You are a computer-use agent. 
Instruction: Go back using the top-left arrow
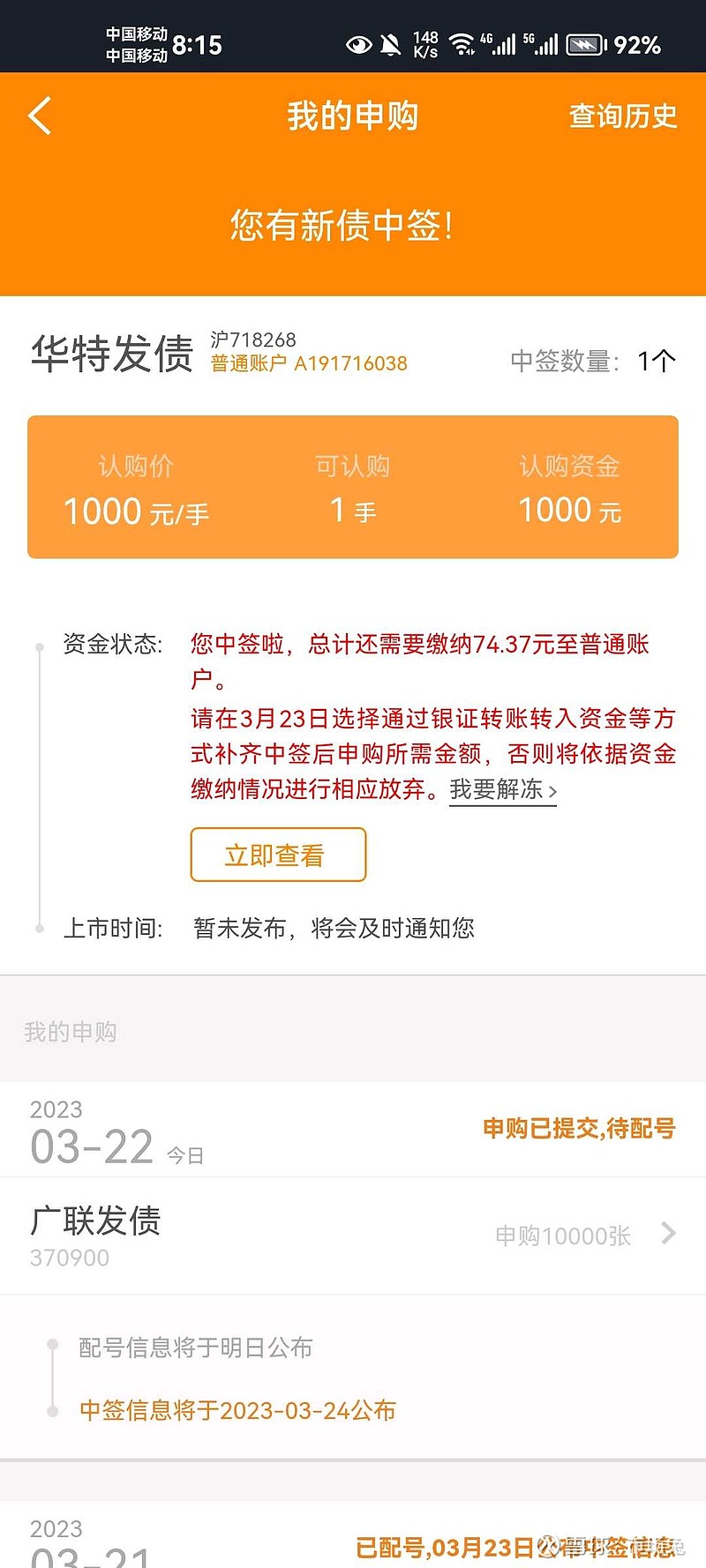click(41, 116)
